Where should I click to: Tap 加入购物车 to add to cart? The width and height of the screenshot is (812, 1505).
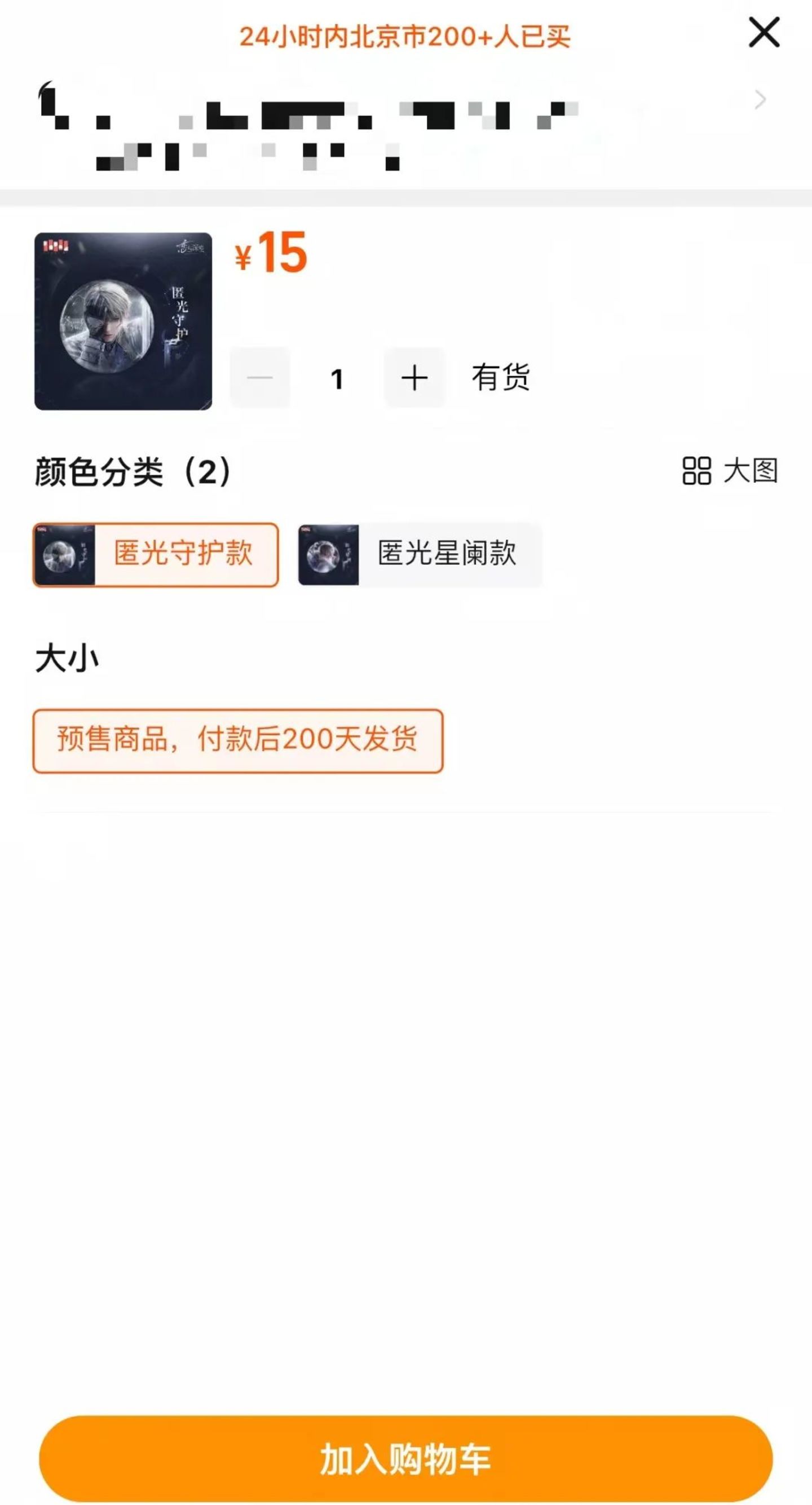click(x=405, y=1458)
